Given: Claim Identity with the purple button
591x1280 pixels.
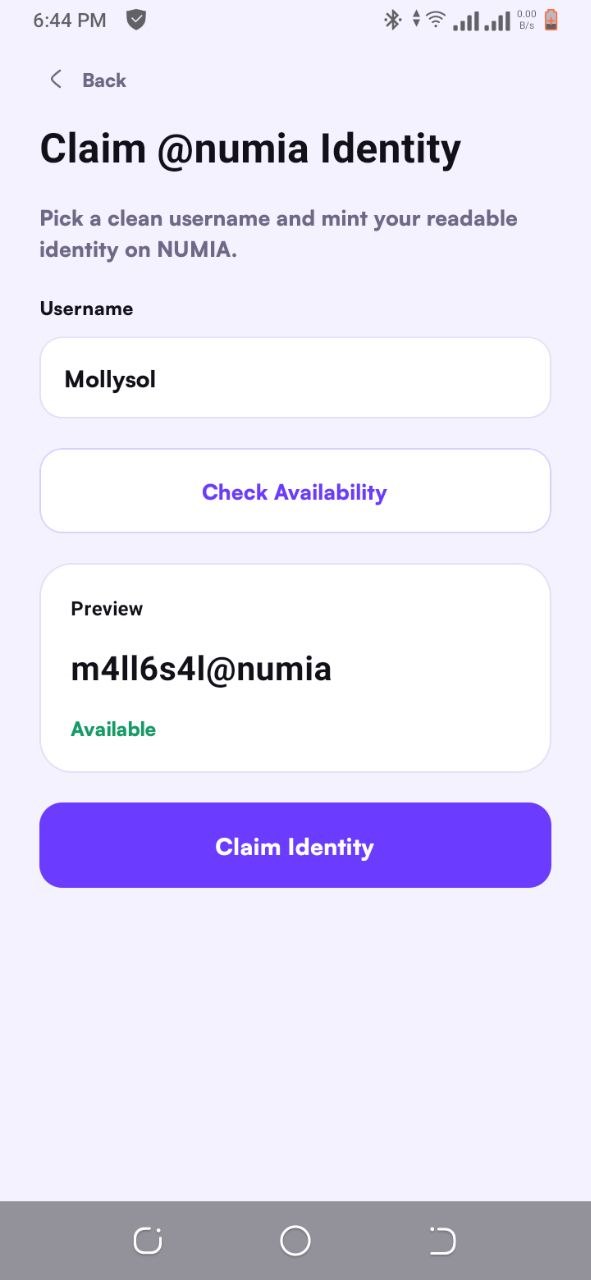Looking at the screenshot, I should click(x=295, y=845).
